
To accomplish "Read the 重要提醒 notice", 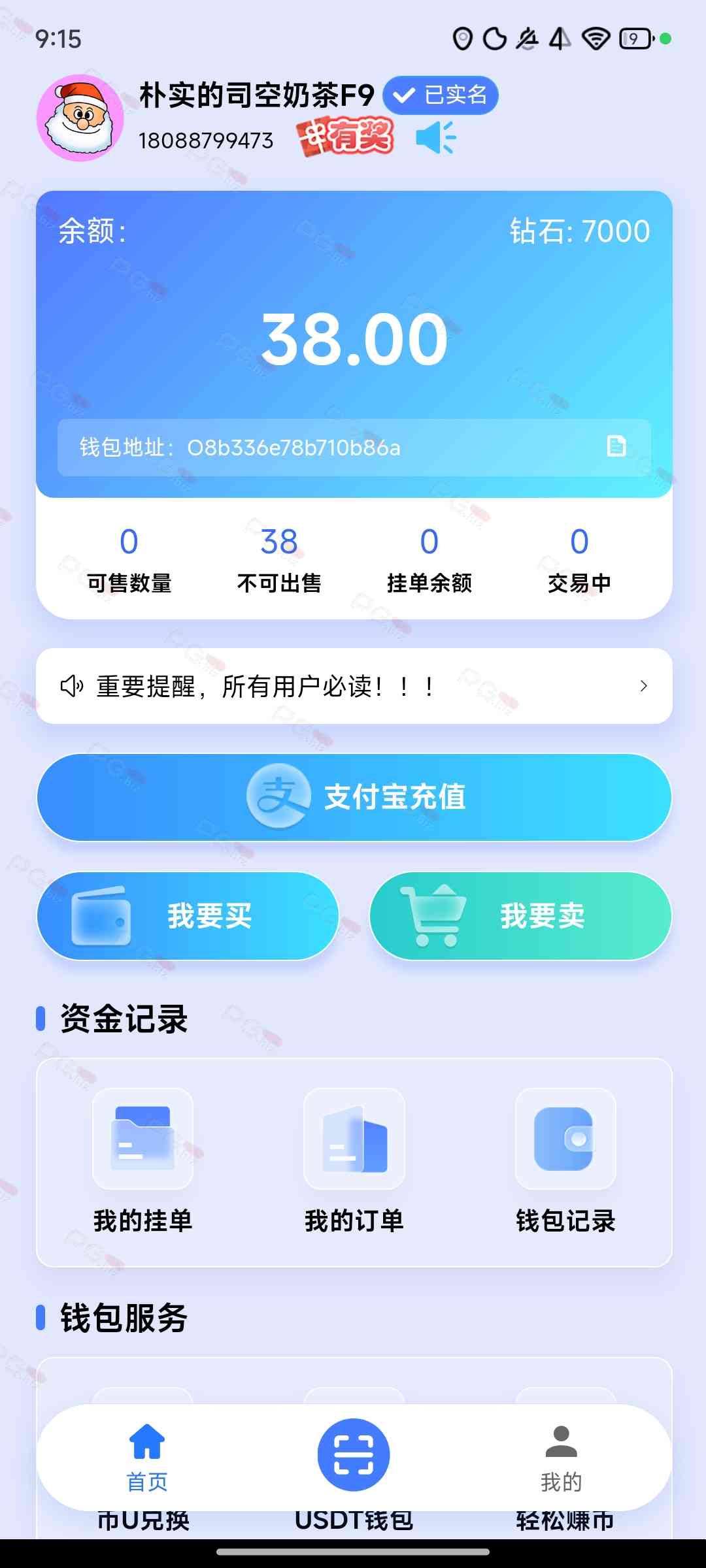I will click(x=354, y=686).
